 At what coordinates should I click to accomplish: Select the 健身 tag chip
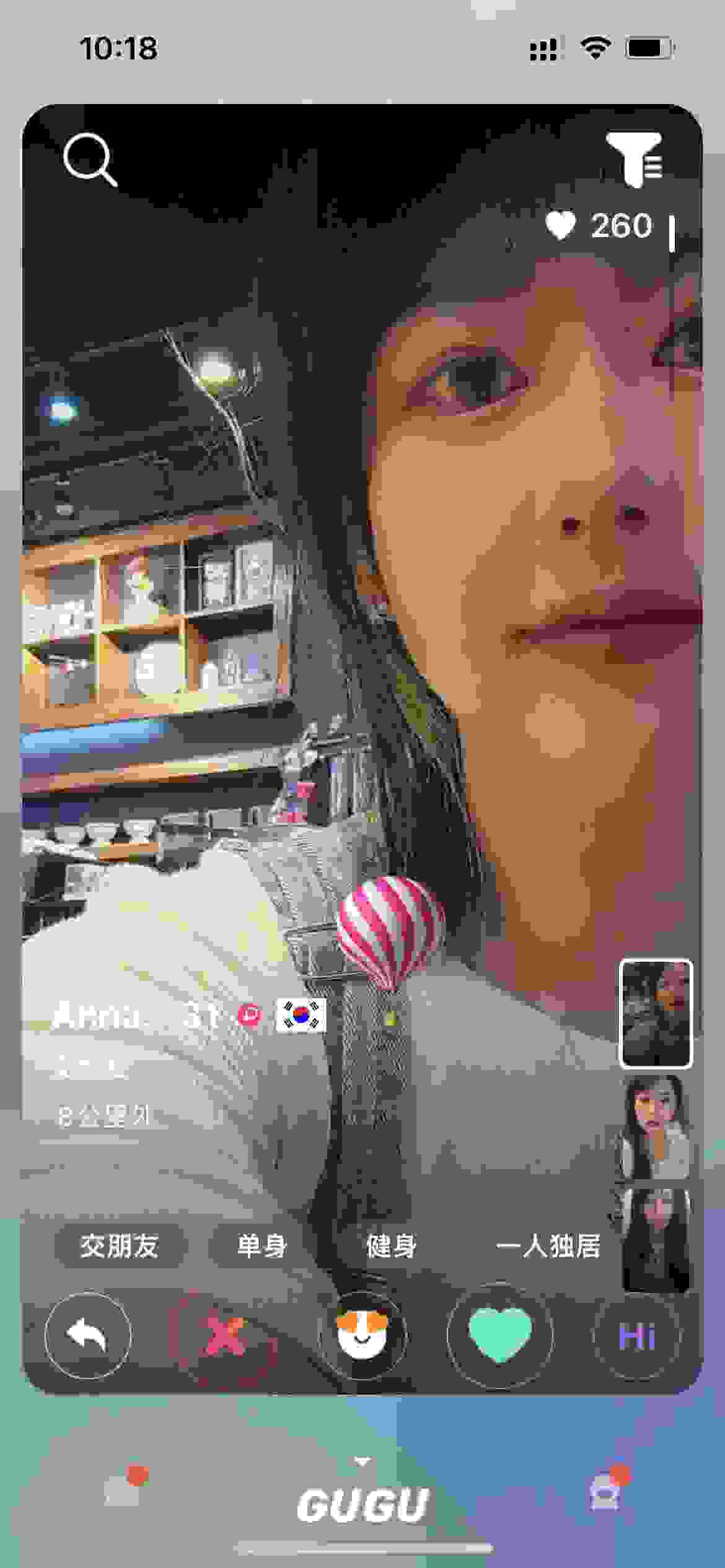point(391,1247)
